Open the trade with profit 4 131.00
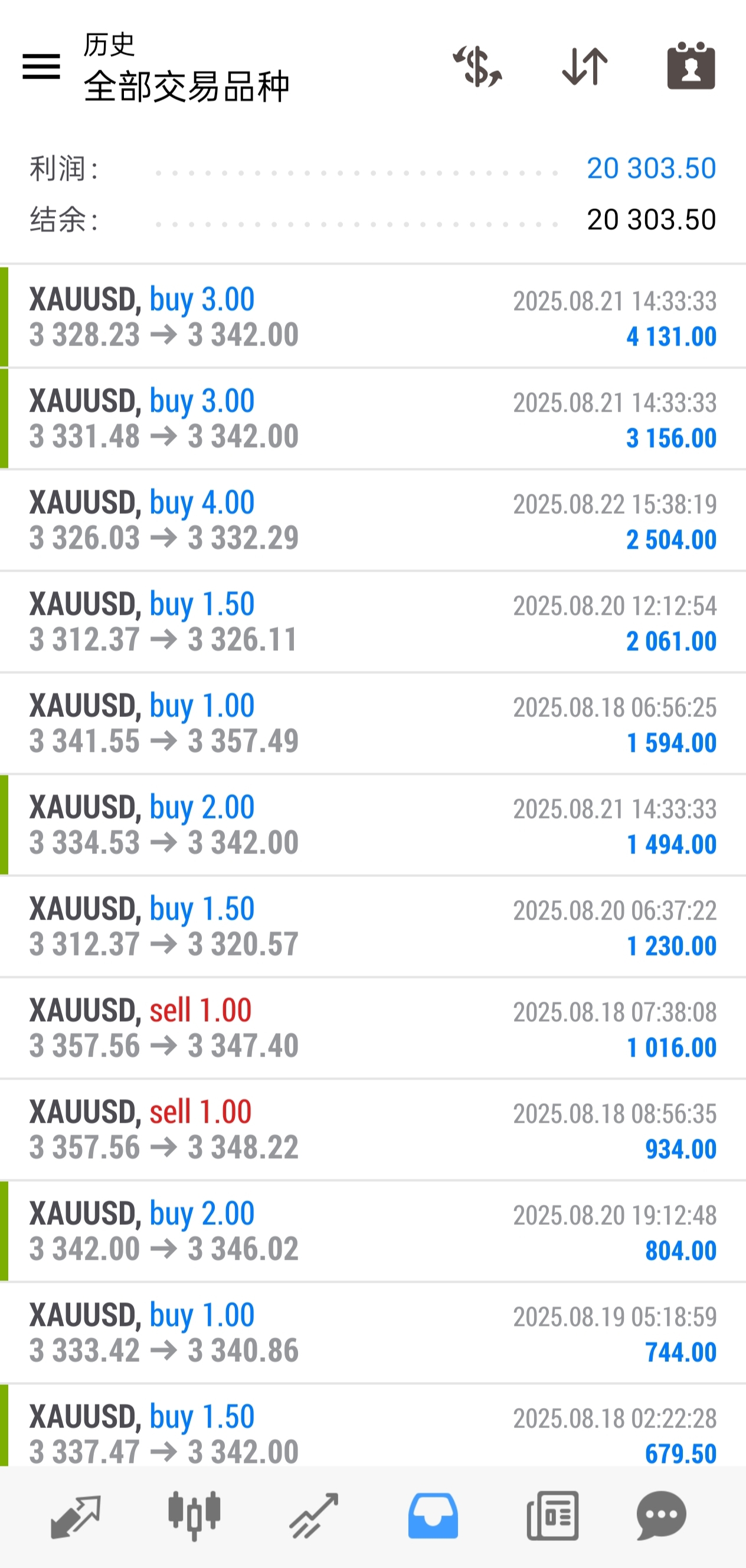This screenshot has height=1568, width=746. pos(373,317)
